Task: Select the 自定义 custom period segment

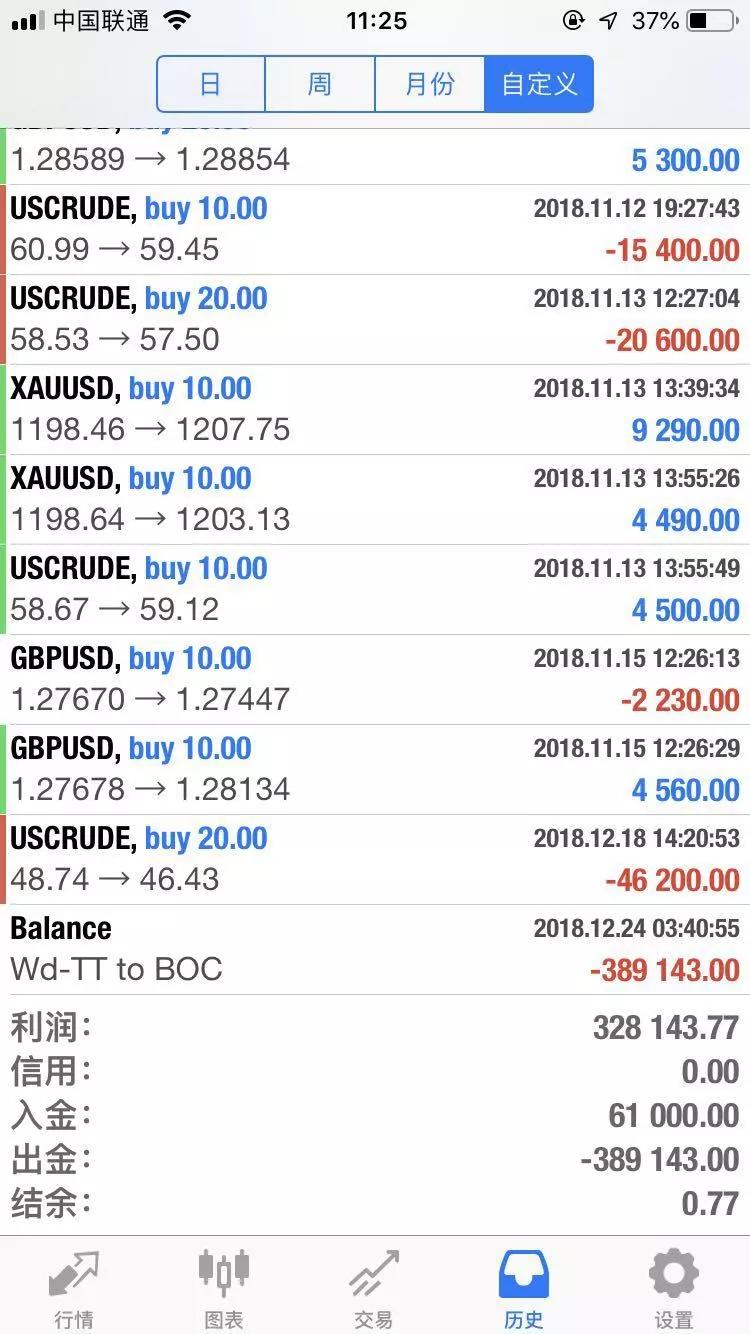Action: point(539,84)
